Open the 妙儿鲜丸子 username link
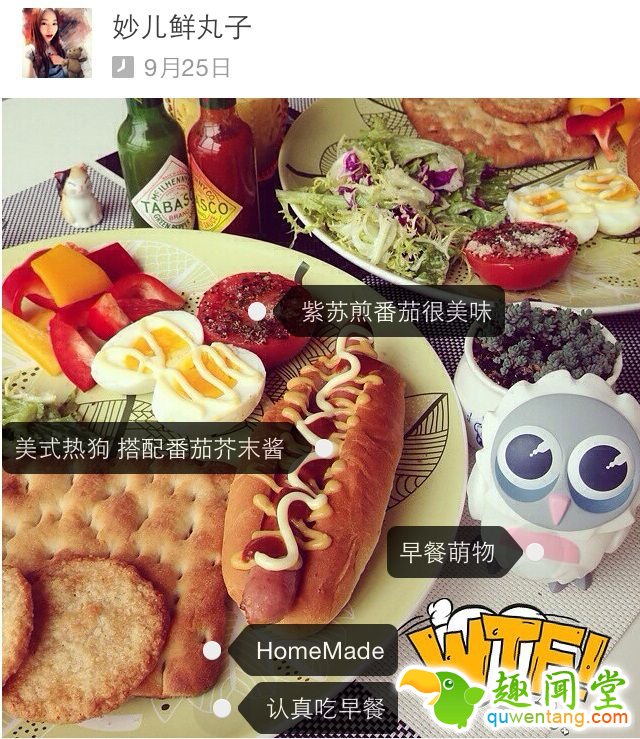The width and height of the screenshot is (640, 739). click(181, 27)
